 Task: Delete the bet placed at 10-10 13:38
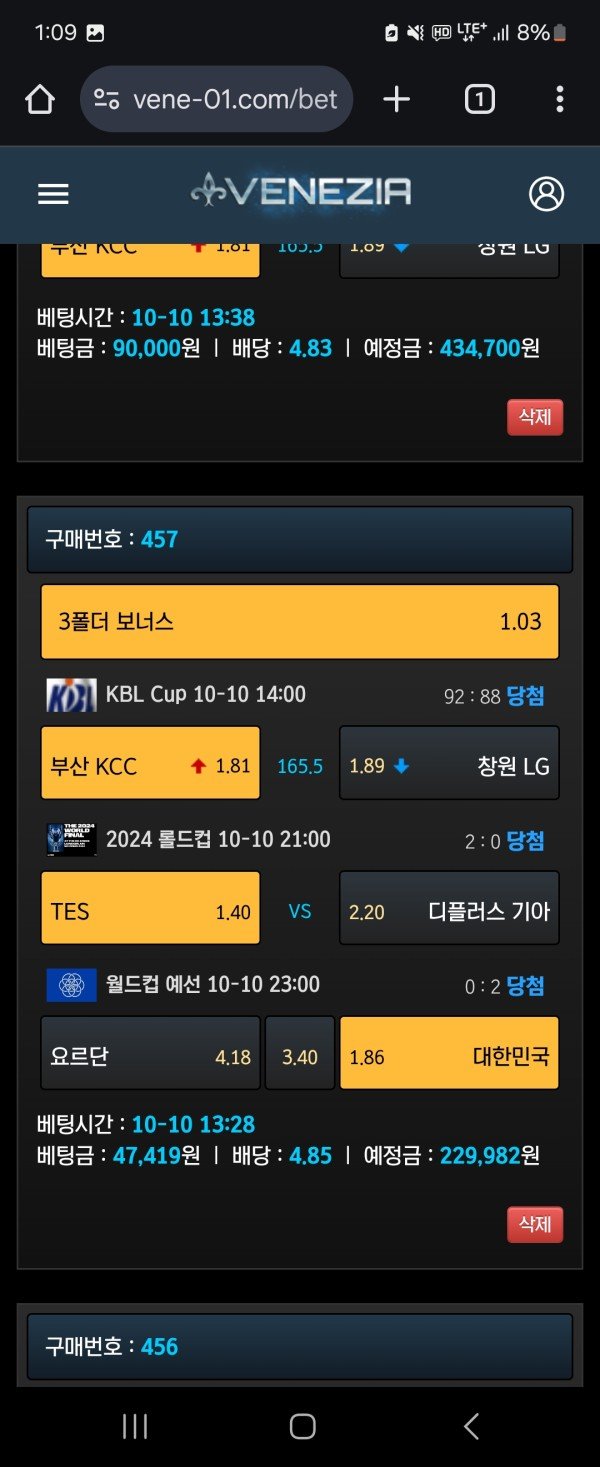(535, 417)
